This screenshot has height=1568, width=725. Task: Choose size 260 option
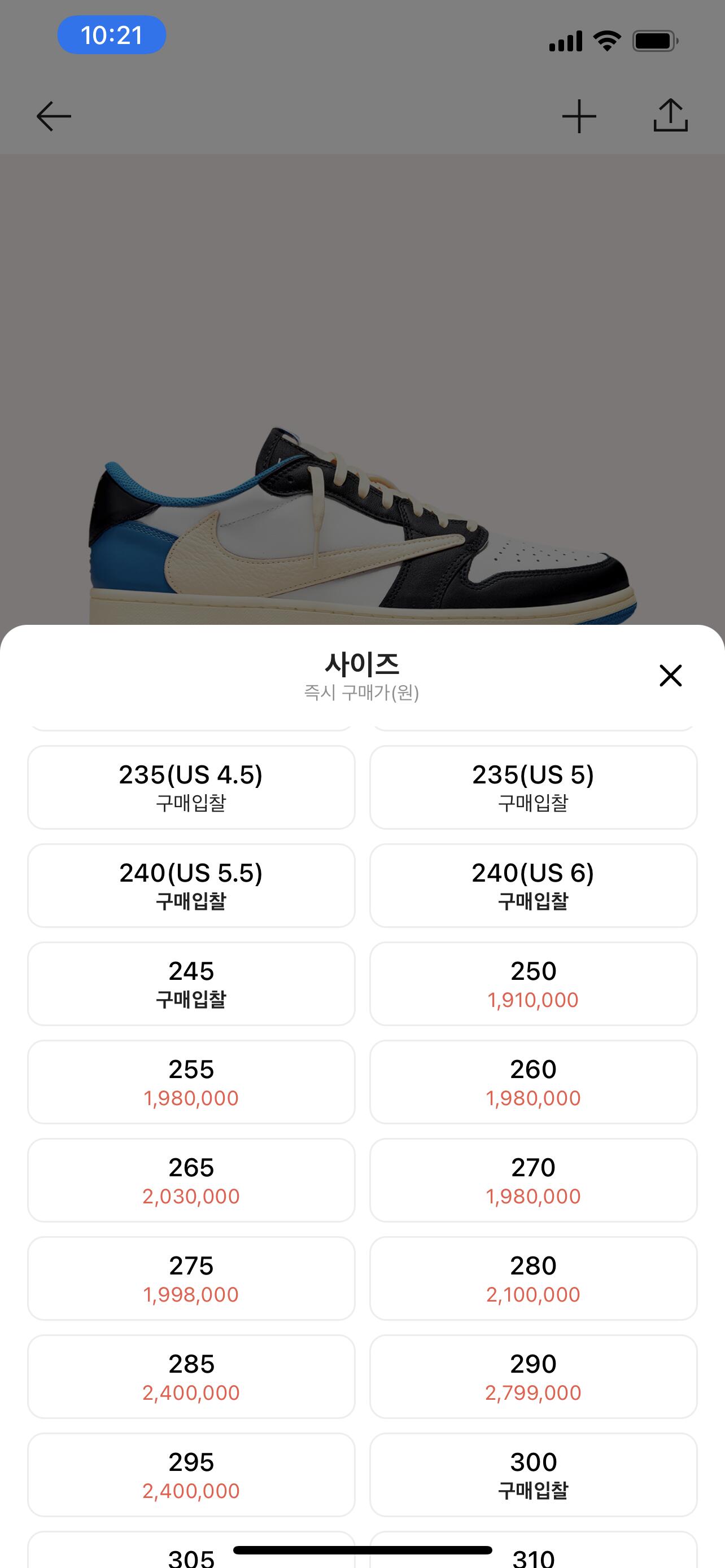click(533, 1081)
